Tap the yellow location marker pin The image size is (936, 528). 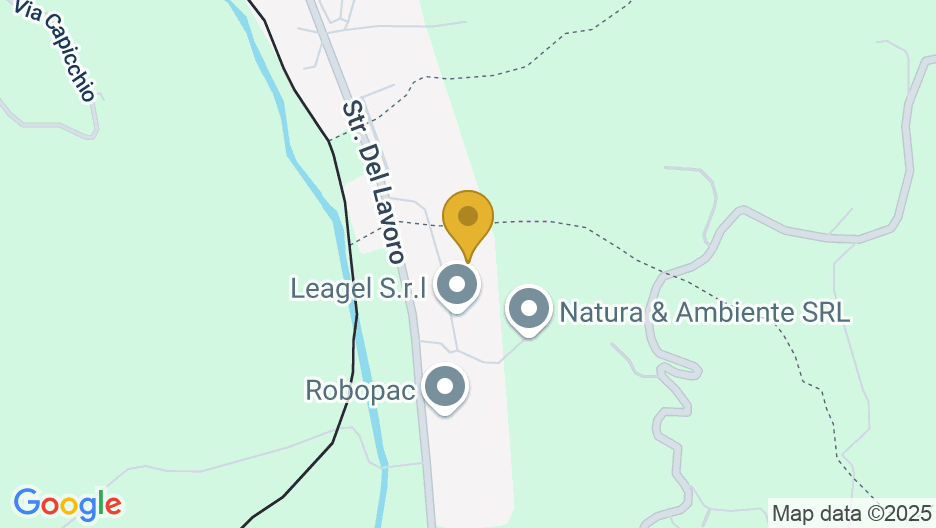[467, 220]
